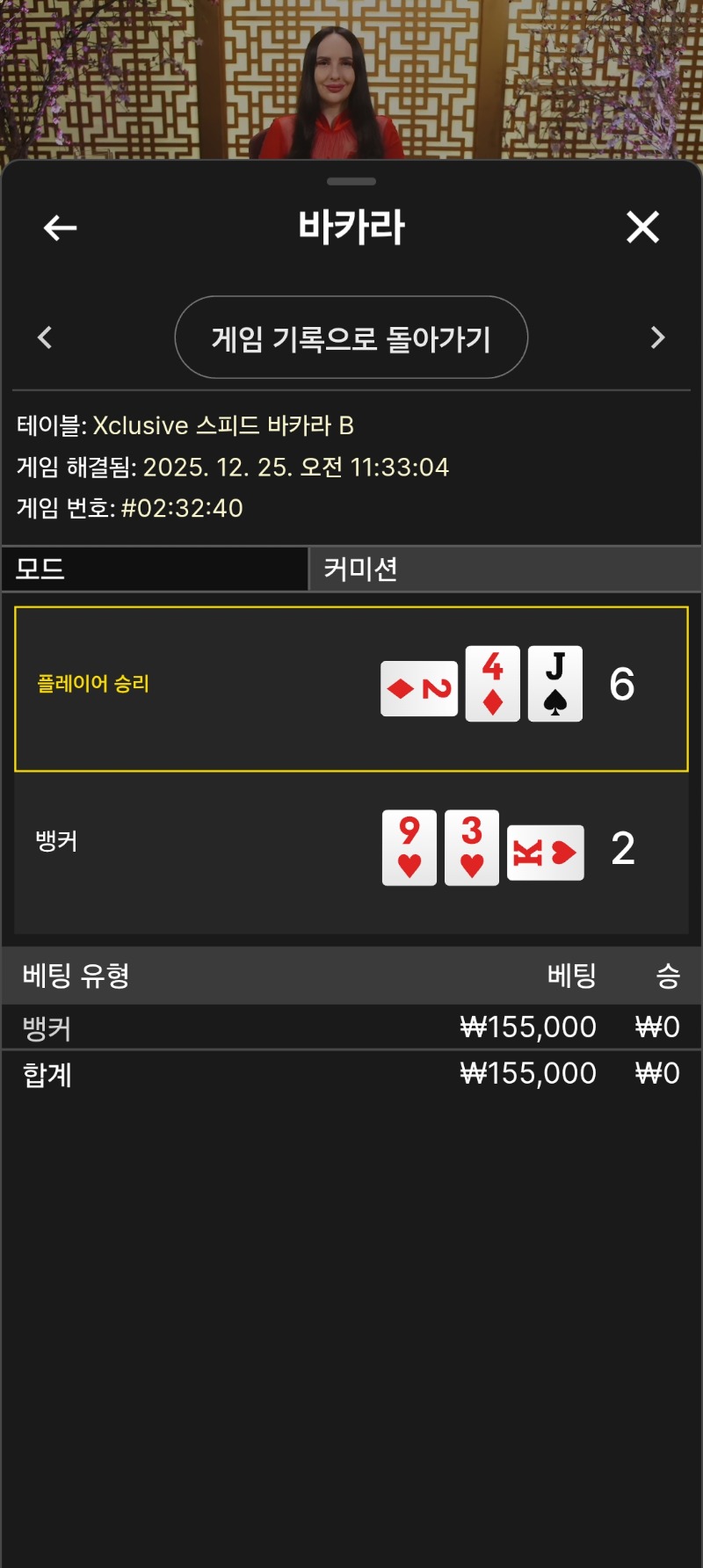Go back with the left arrow
Image resolution: width=703 pixels, height=1568 pixels.
point(60,228)
